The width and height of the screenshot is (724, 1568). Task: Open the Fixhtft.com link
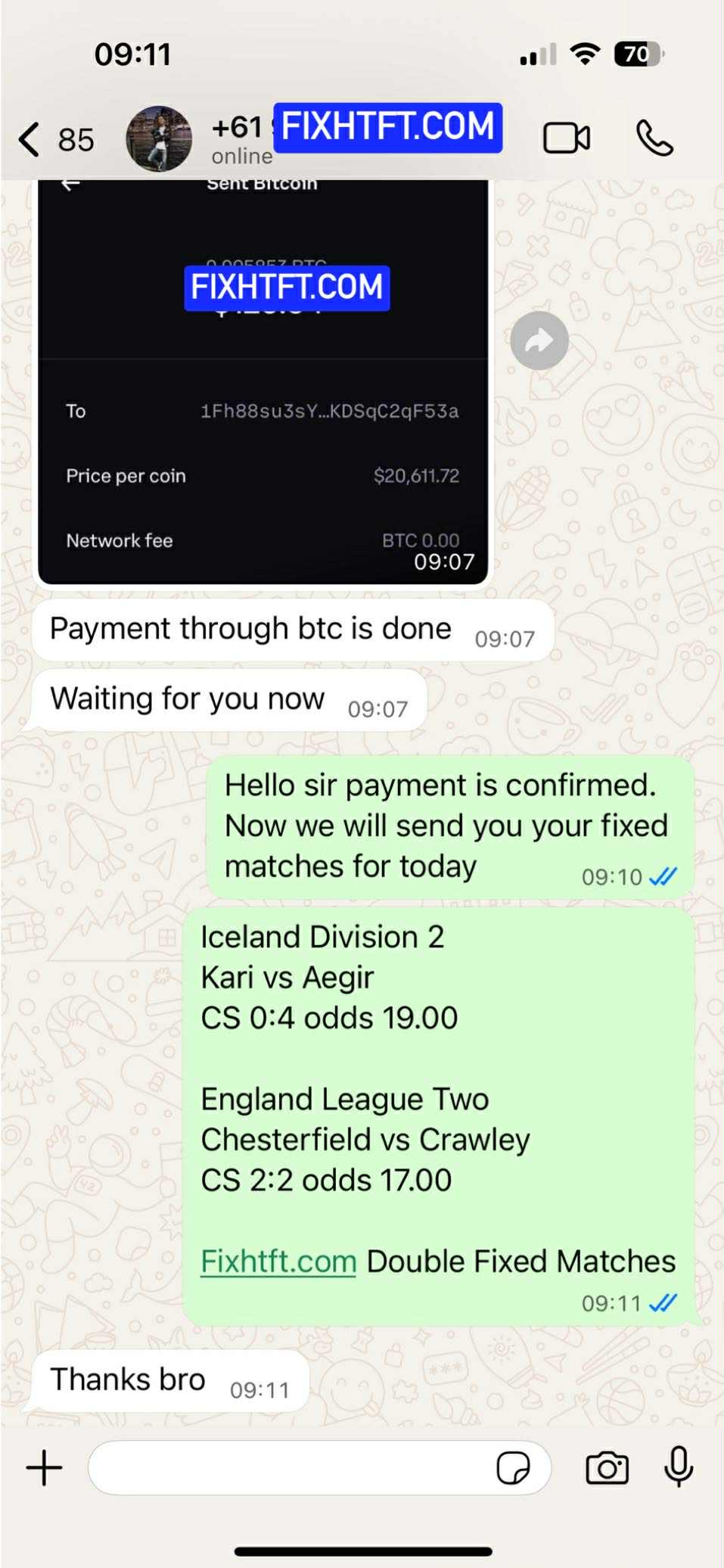(278, 1262)
